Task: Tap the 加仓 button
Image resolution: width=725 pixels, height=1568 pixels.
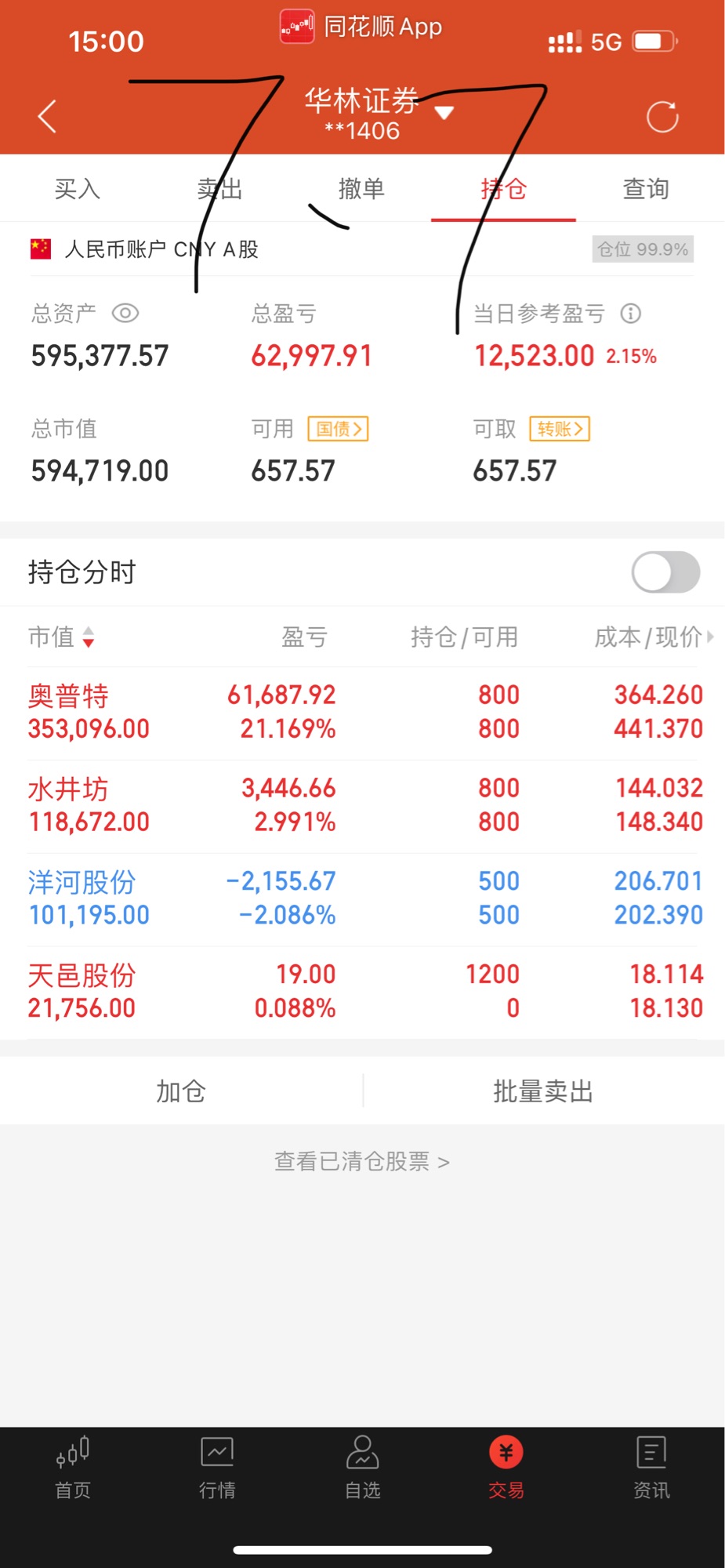Action: pos(181,1091)
